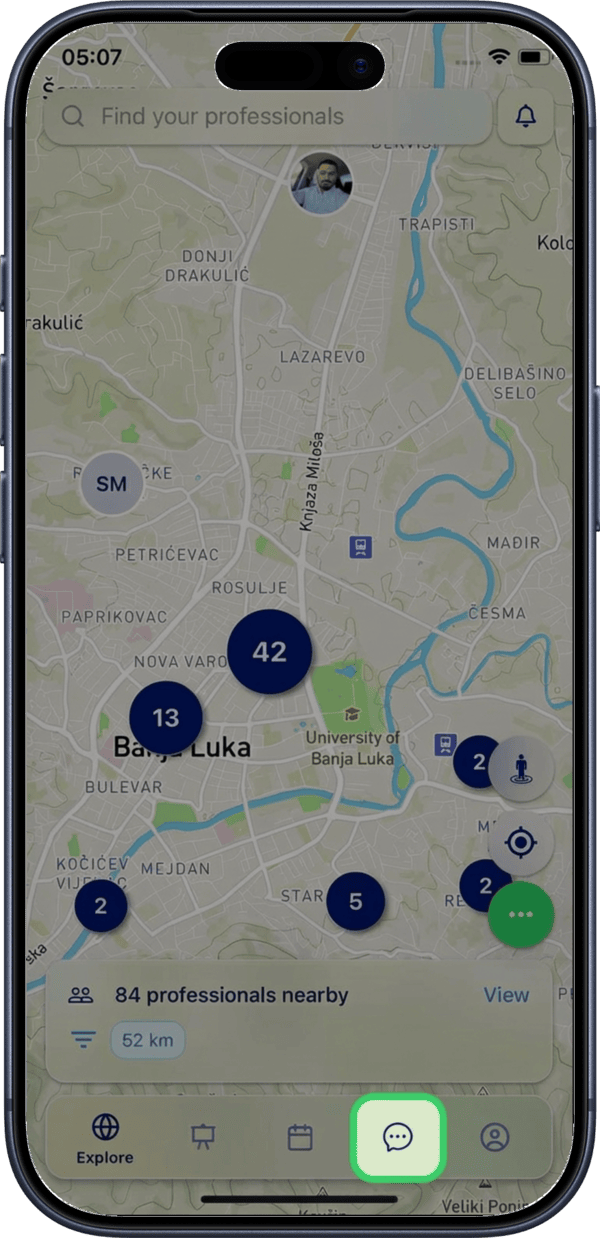Tap the green more options floating button
Image resolution: width=600 pixels, height=1238 pixels.
[520, 914]
